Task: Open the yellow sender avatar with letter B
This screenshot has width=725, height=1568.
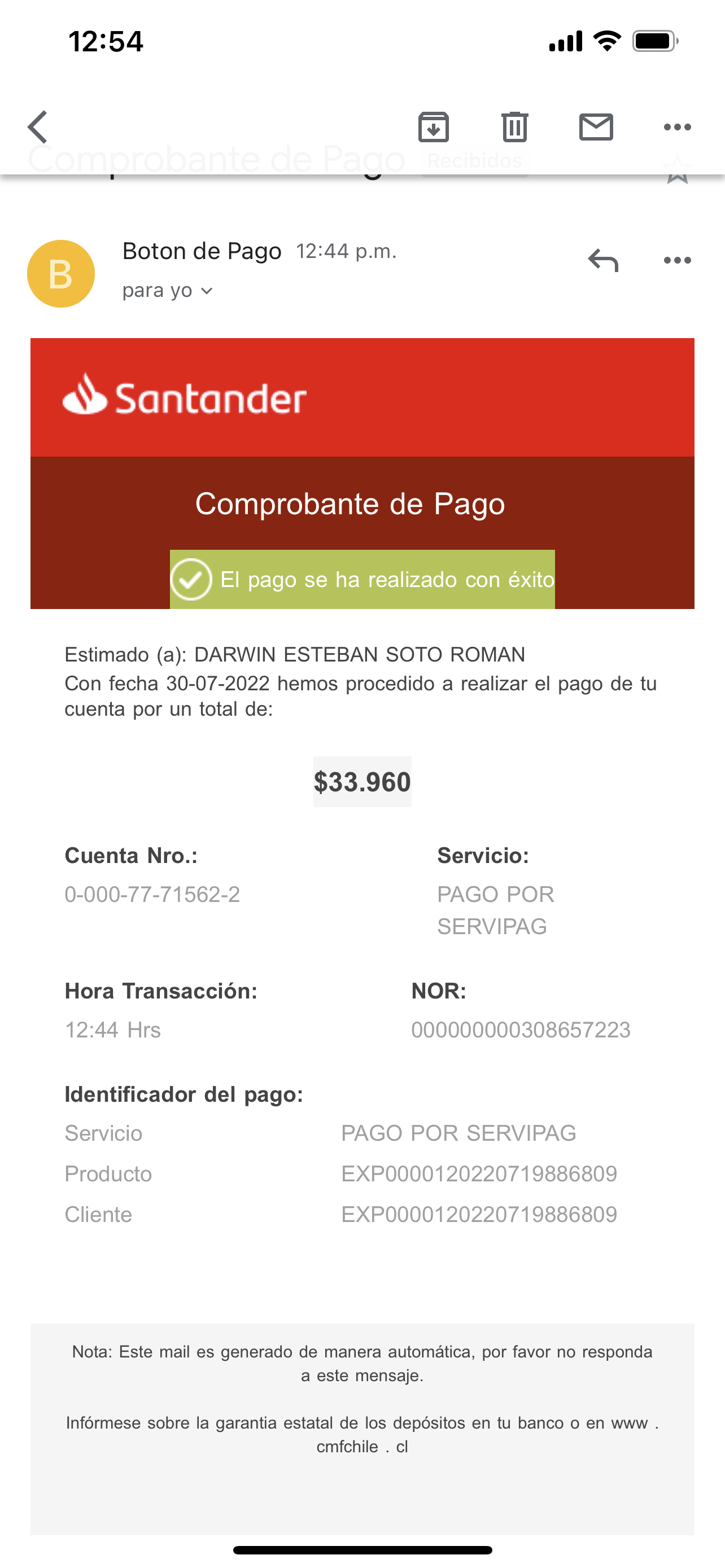Action: tap(60, 273)
